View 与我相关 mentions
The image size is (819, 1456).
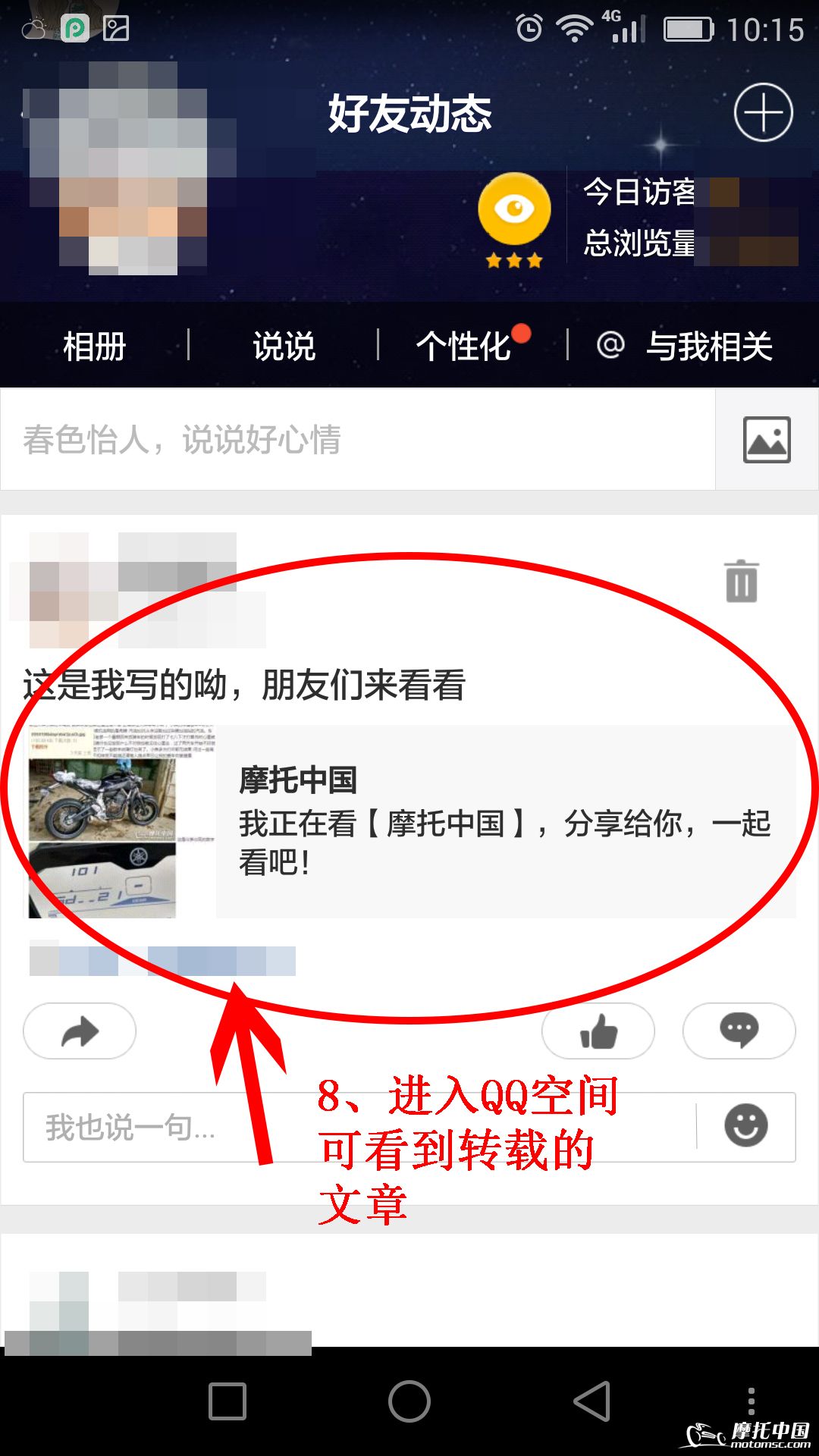click(686, 347)
